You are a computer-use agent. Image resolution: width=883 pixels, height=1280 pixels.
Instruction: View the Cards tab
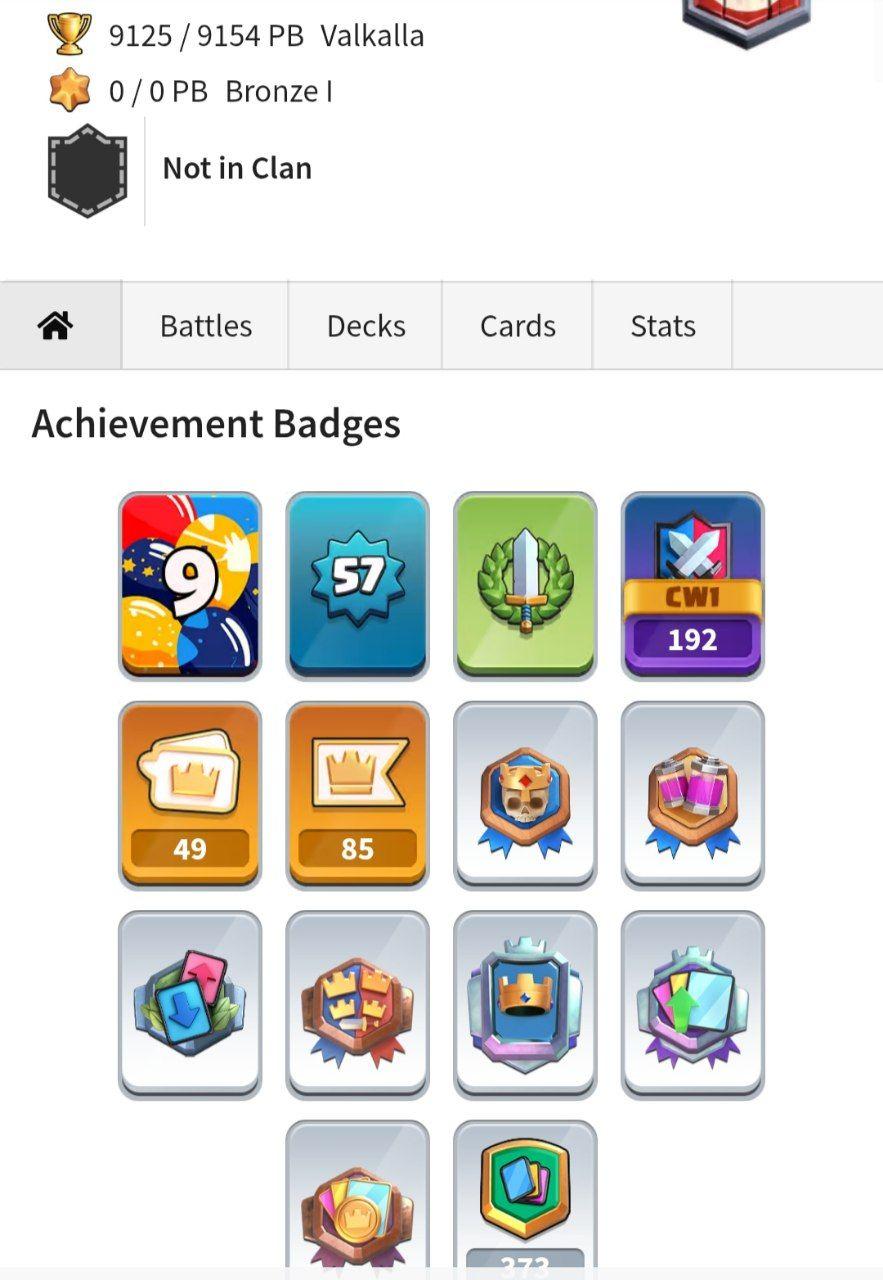[x=517, y=326]
